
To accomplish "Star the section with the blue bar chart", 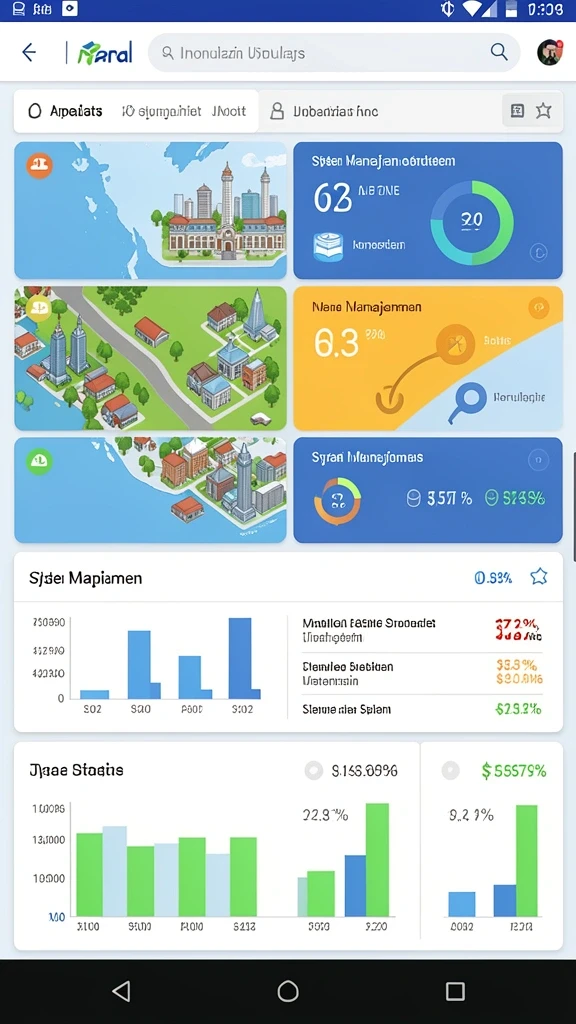I will (x=539, y=576).
